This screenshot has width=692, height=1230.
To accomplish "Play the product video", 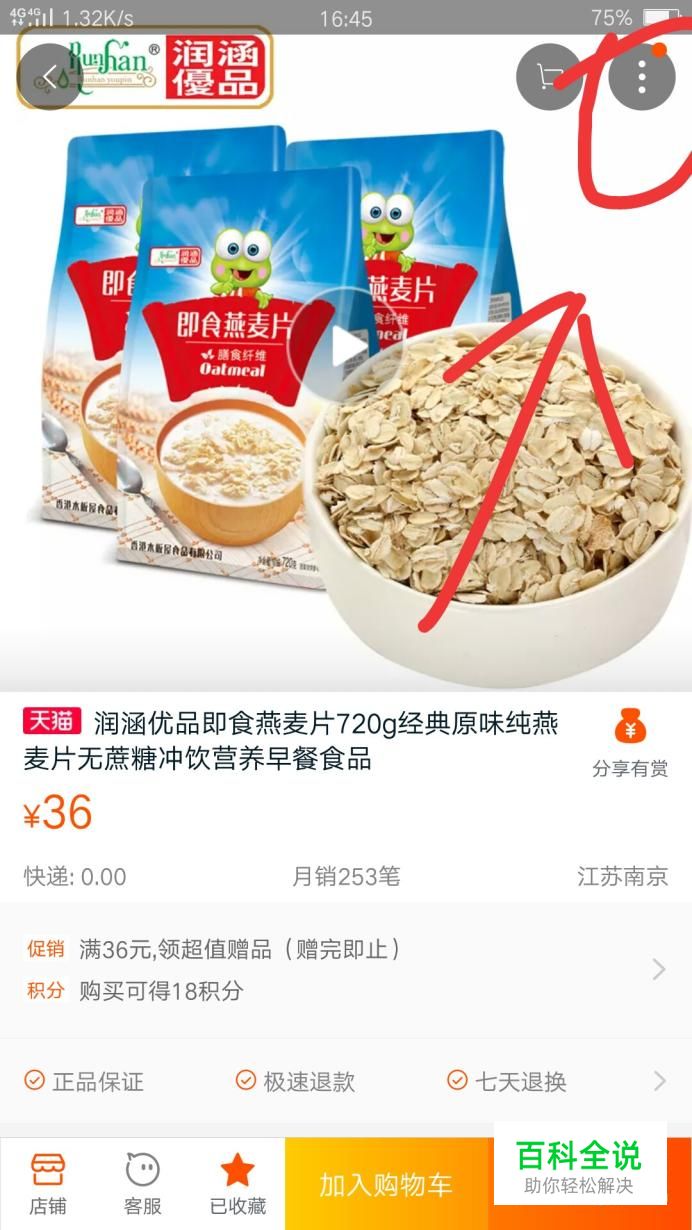I will pos(348,346).
